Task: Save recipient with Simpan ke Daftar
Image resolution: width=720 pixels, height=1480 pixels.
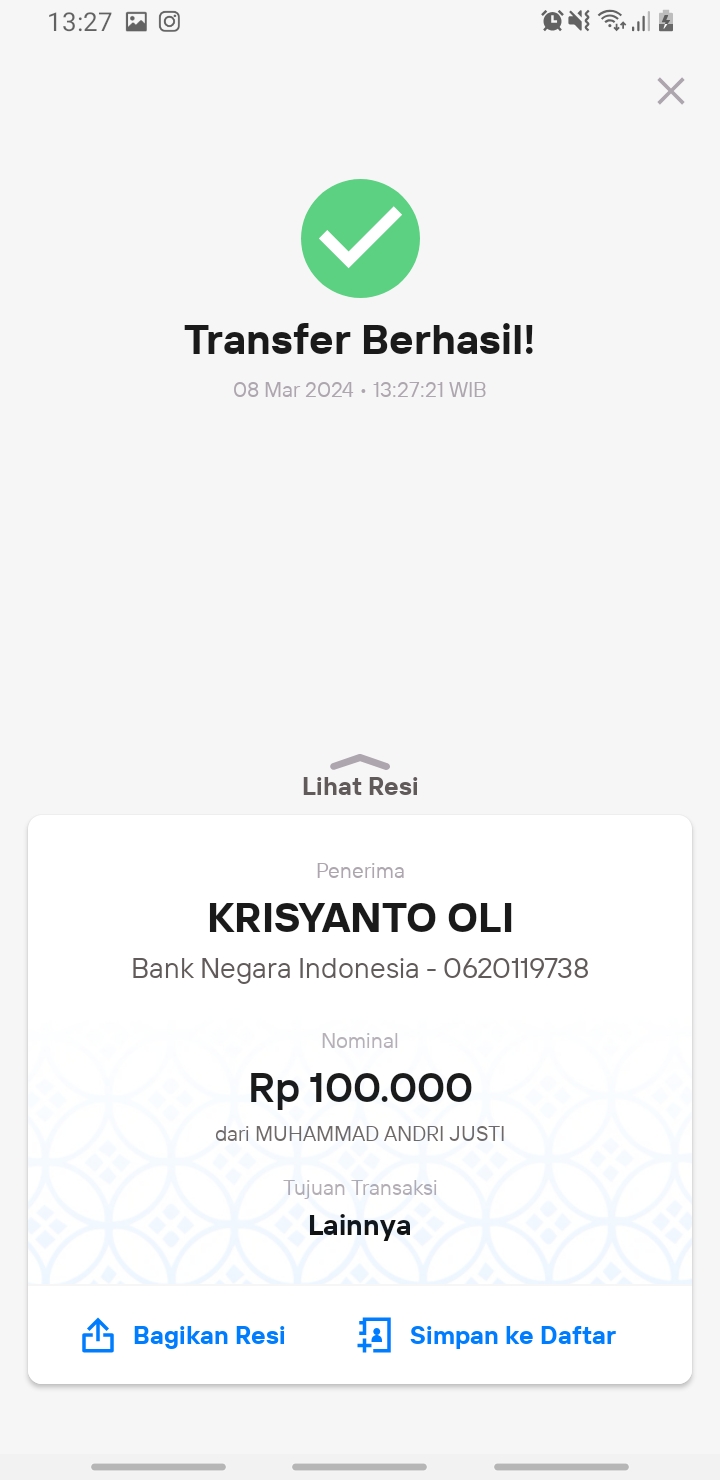Action: [487, 1335]
